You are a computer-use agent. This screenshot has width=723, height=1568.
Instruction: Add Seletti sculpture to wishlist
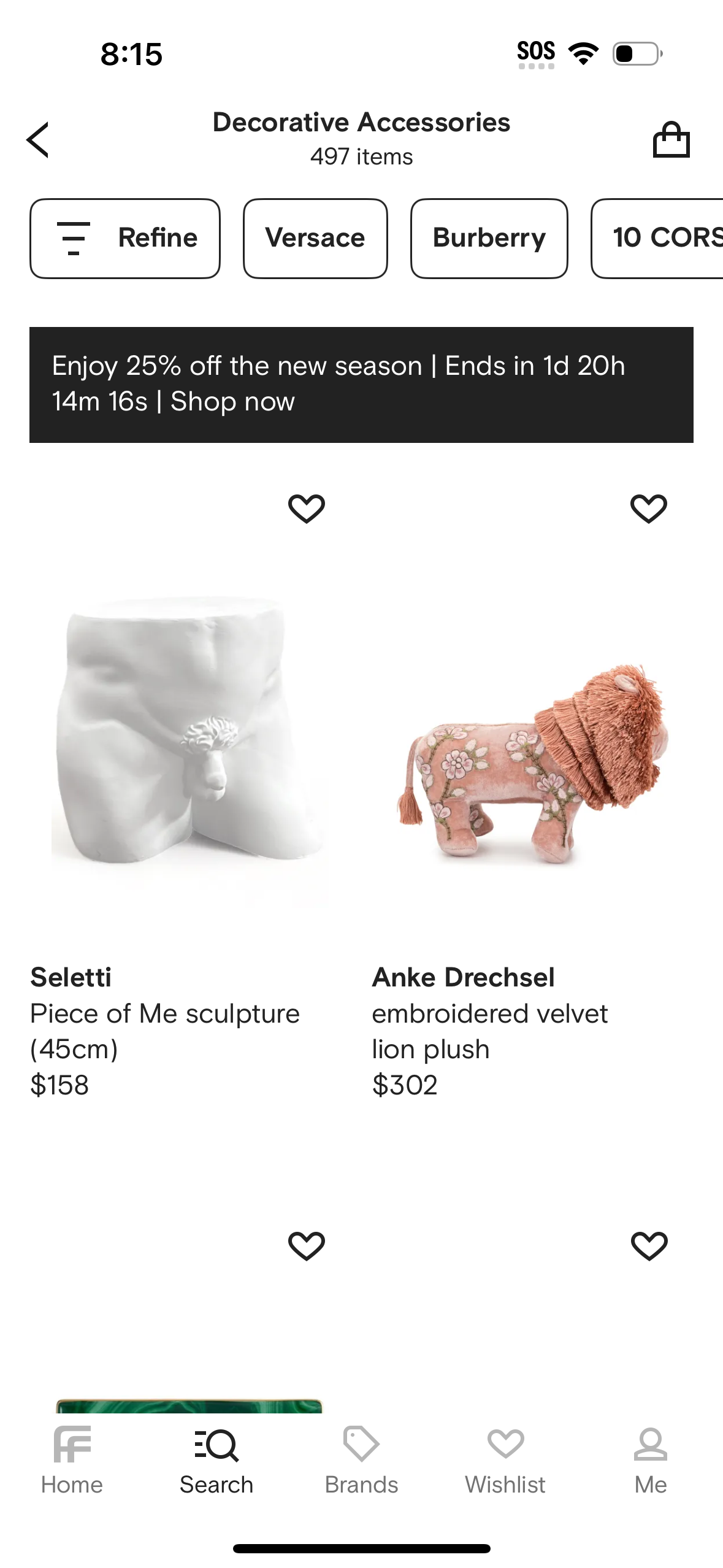point(306,509)
